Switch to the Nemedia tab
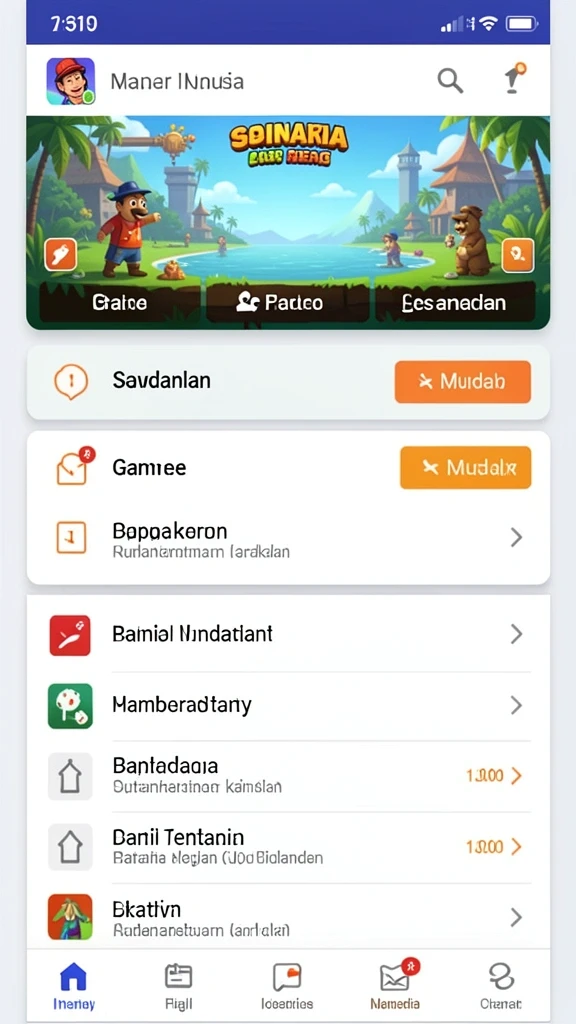Viewport: 576px width, 1024px height. (395, 986)
